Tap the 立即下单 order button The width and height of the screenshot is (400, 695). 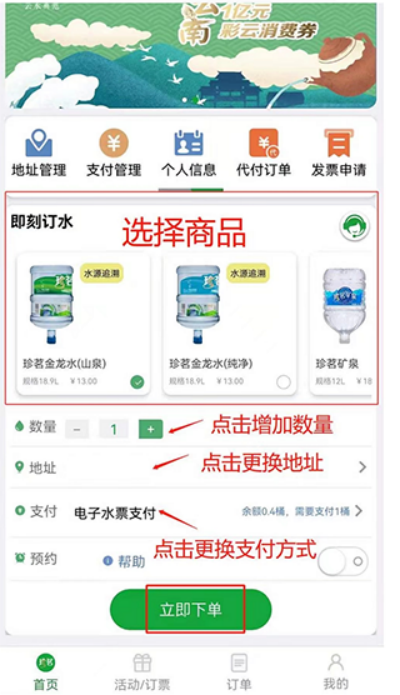[191, 609]
